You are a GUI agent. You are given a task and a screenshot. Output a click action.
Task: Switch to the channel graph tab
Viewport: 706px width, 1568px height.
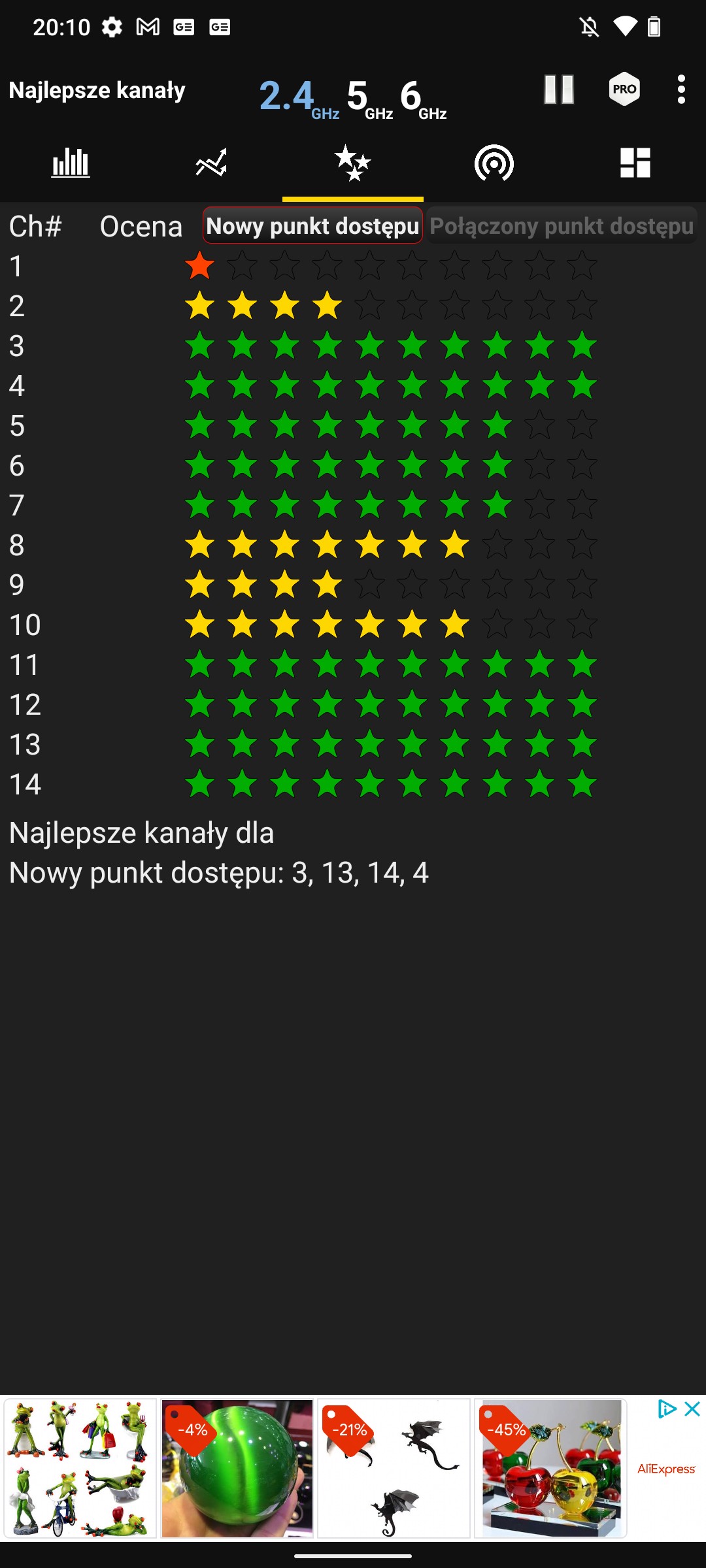[71, 163]
